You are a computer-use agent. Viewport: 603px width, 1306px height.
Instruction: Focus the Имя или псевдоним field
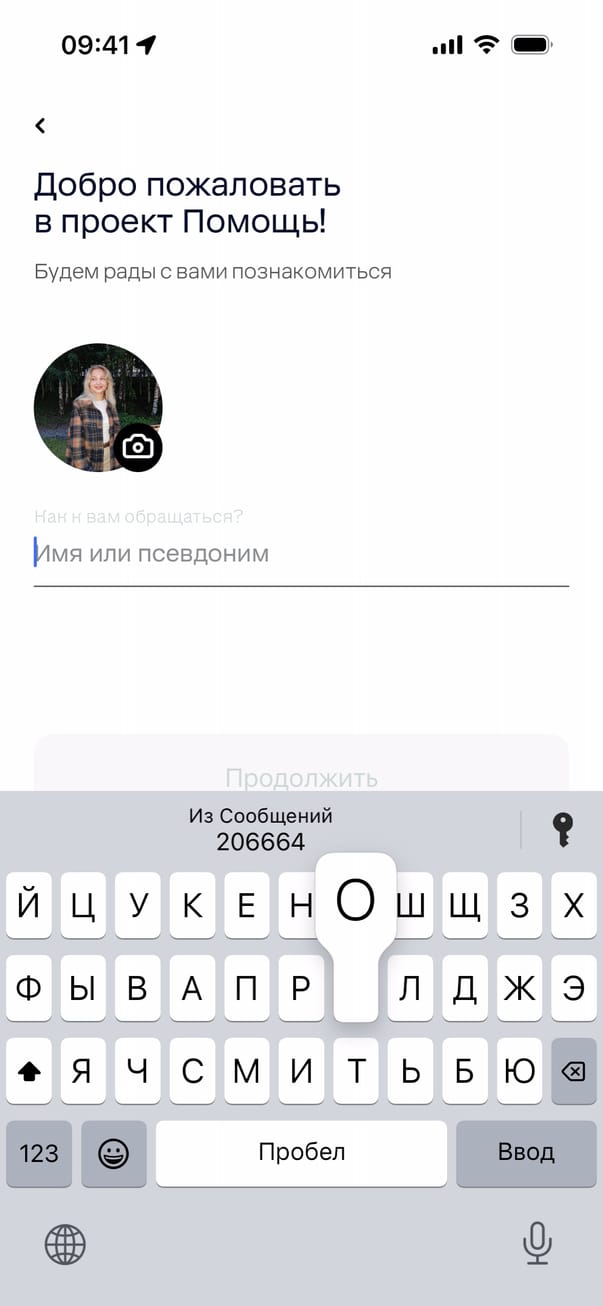[300, 553]
